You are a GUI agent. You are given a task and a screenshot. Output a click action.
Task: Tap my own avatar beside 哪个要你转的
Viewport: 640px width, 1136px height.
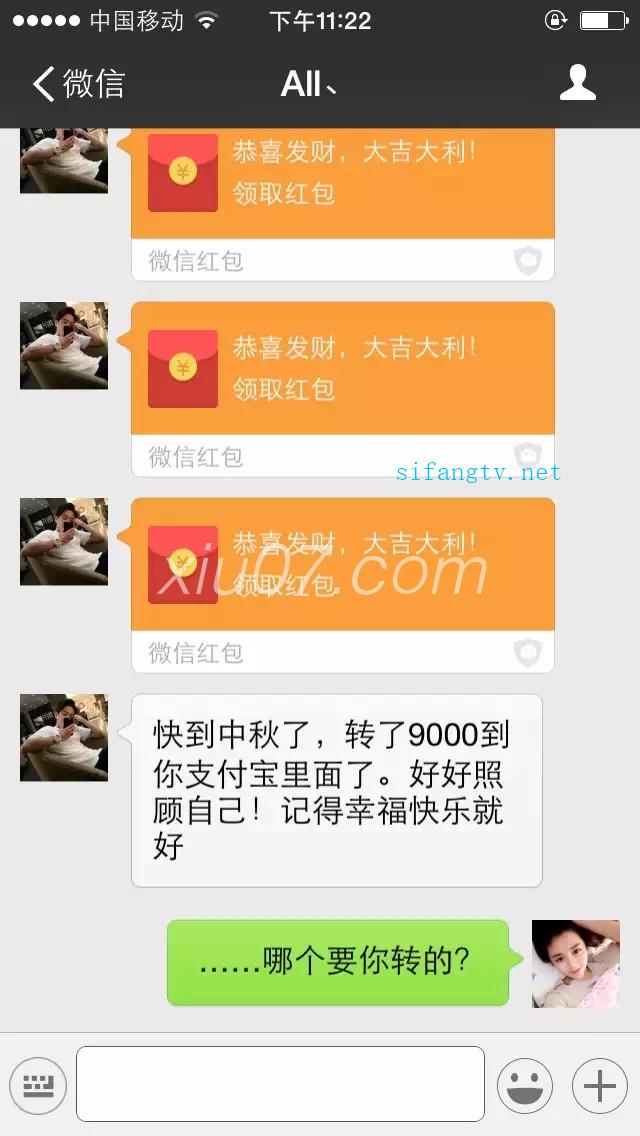(575, 964)
